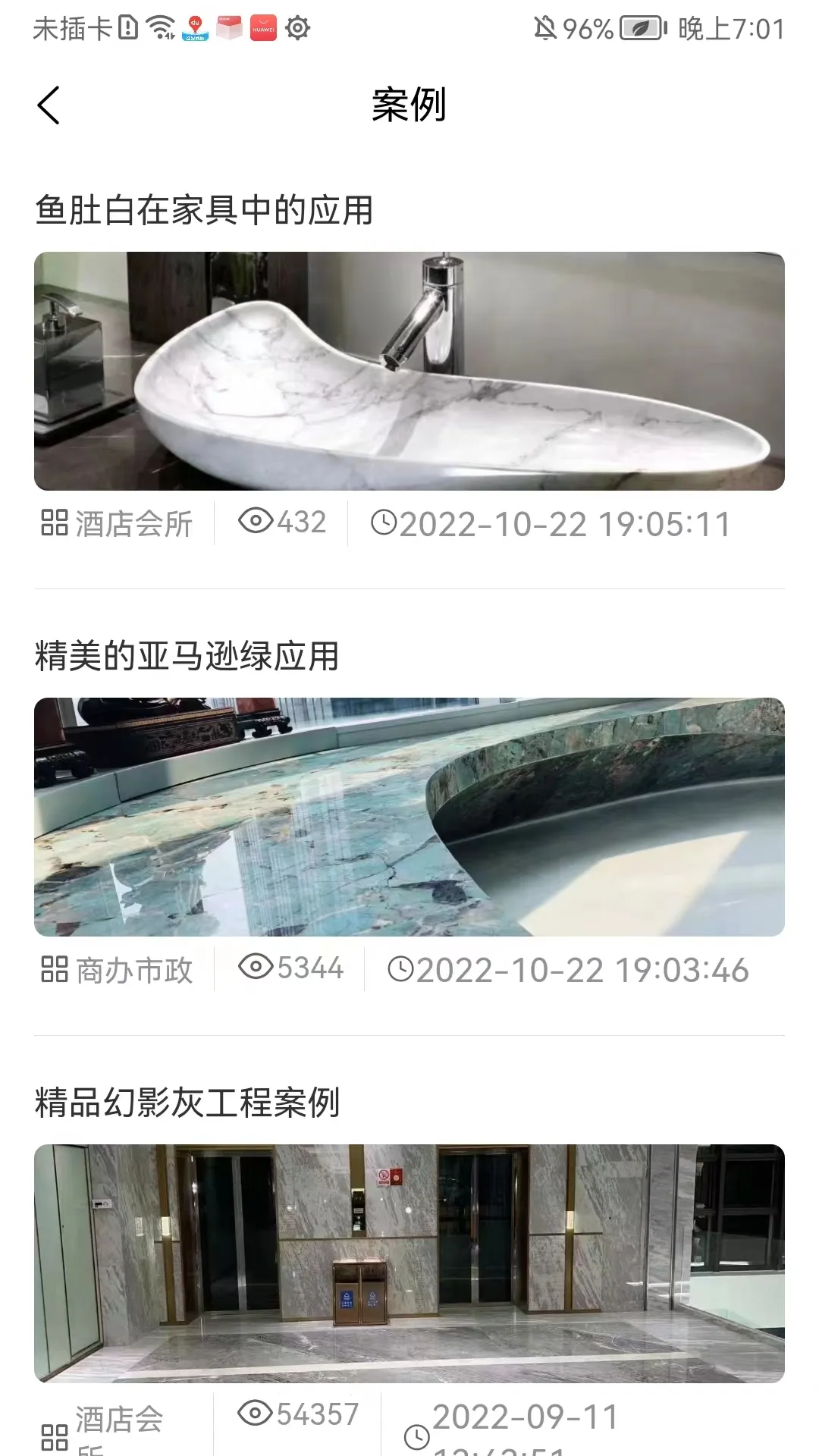Open the 鱼肚白在家具中的应用 case

pos(206,209)
